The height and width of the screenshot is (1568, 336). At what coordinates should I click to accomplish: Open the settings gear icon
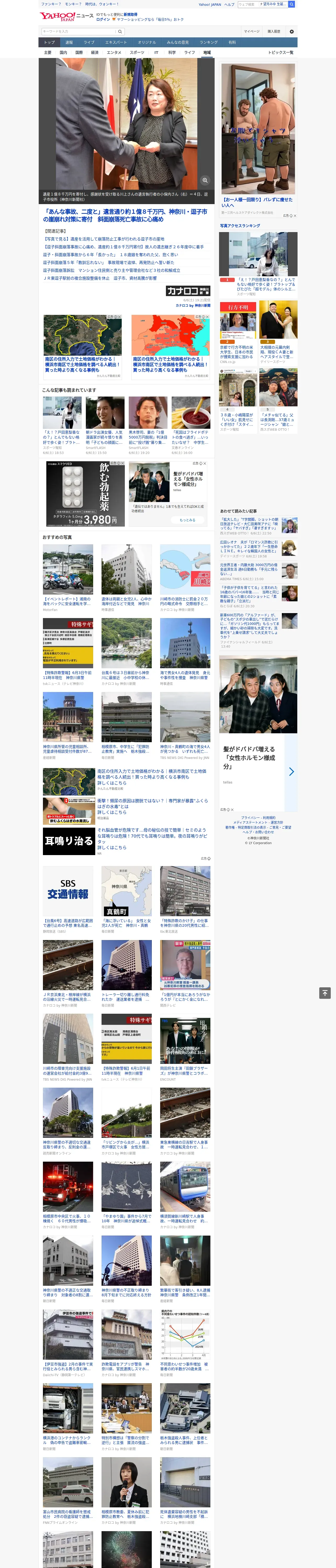click(292, 31)
